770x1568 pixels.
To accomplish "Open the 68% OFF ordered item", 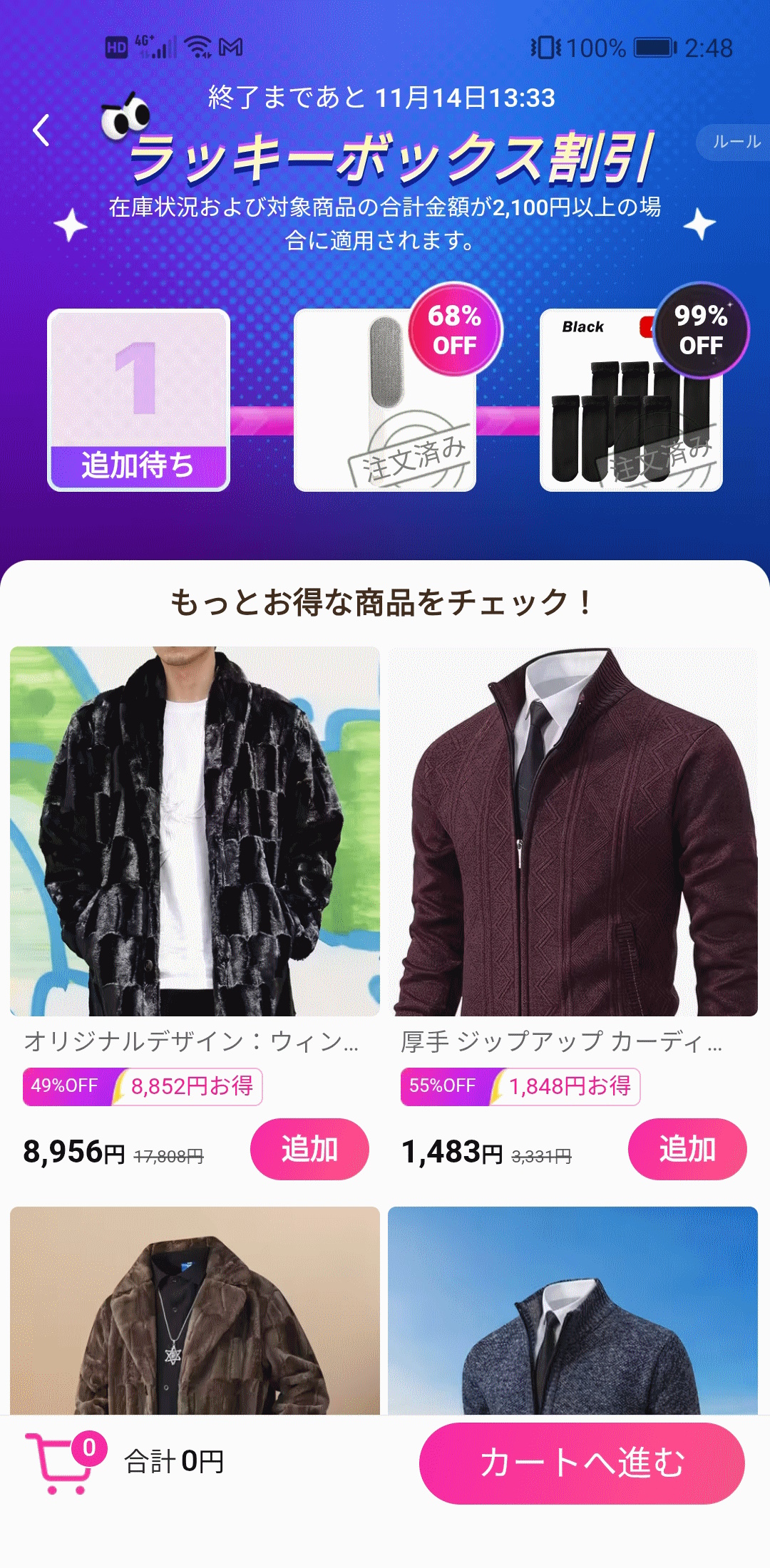I will 385,401.
